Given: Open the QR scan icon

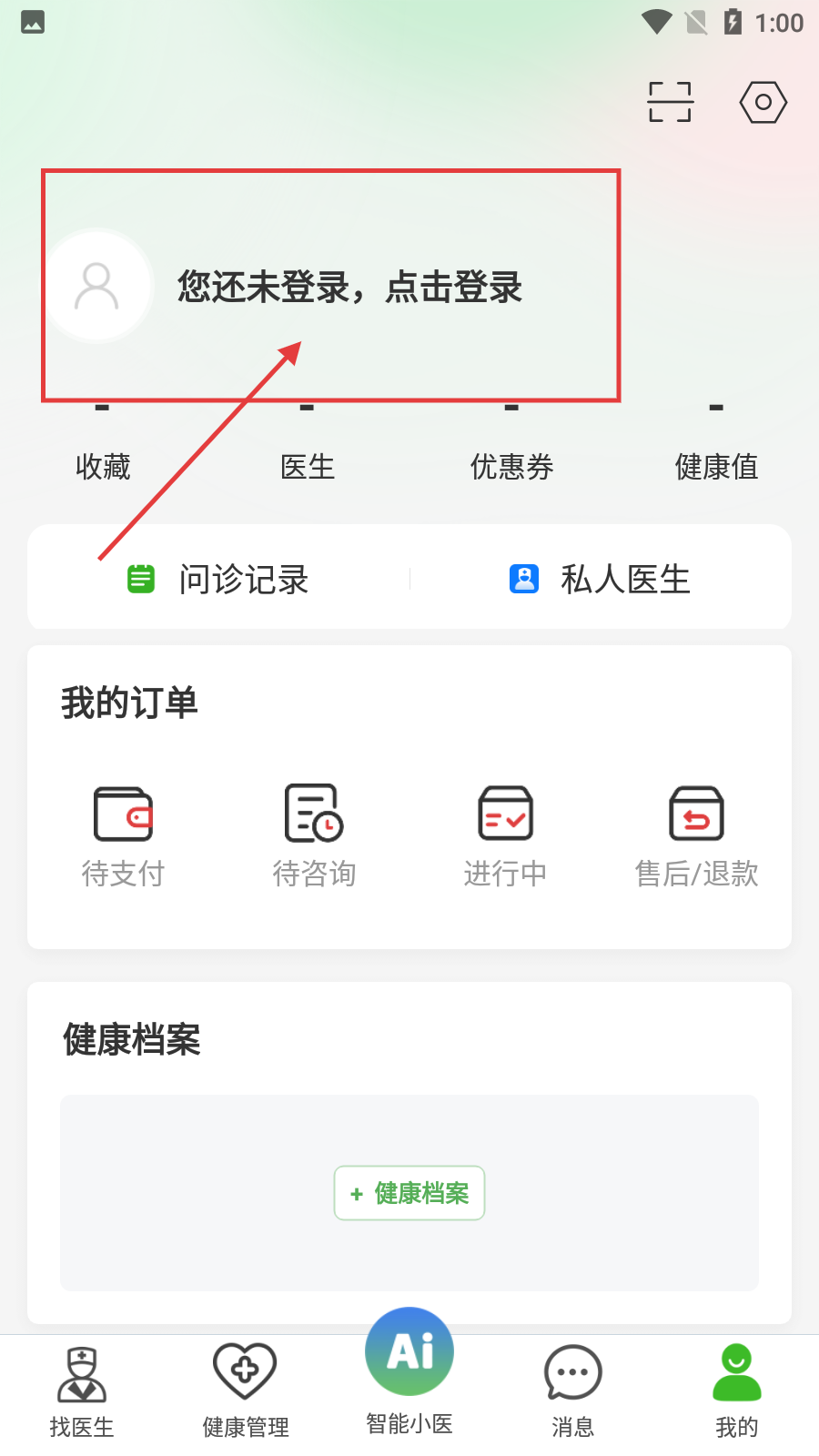Looking at the screenshot, I should click(670, 102).
